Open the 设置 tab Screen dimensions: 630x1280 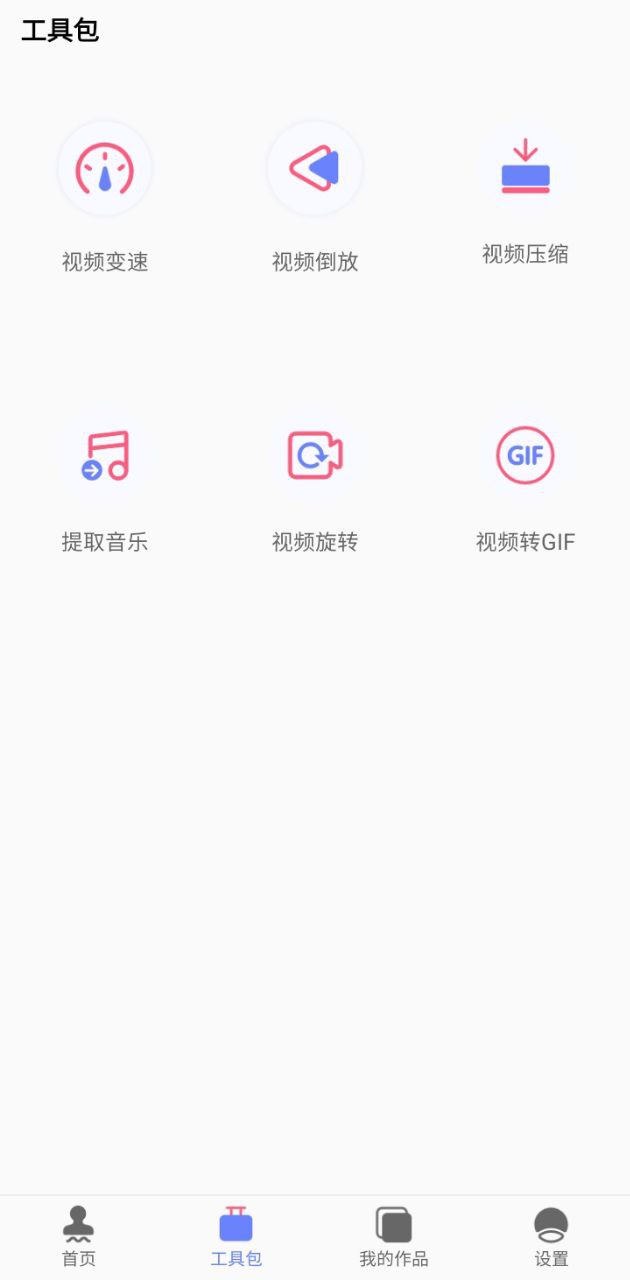point(551,1236)
